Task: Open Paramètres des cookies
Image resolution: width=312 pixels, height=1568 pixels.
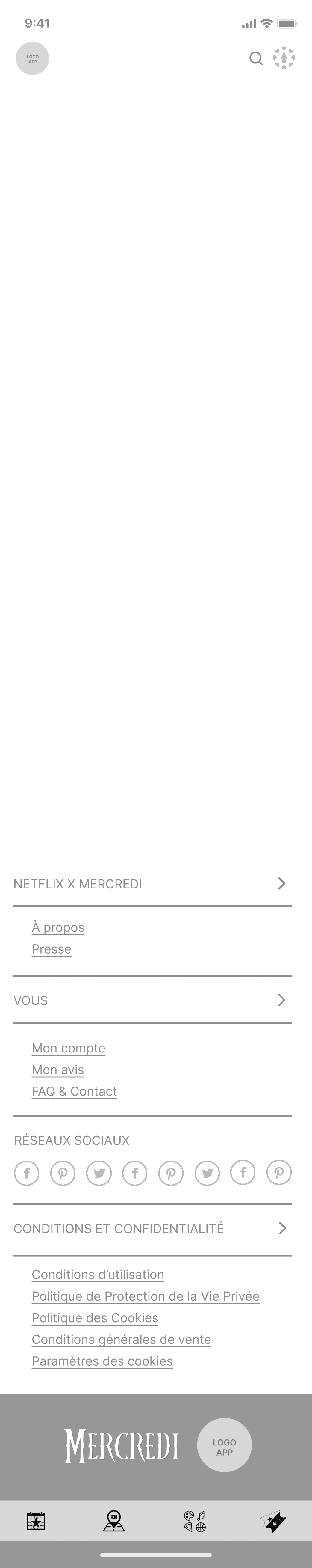Action: tap(102, 1361)
